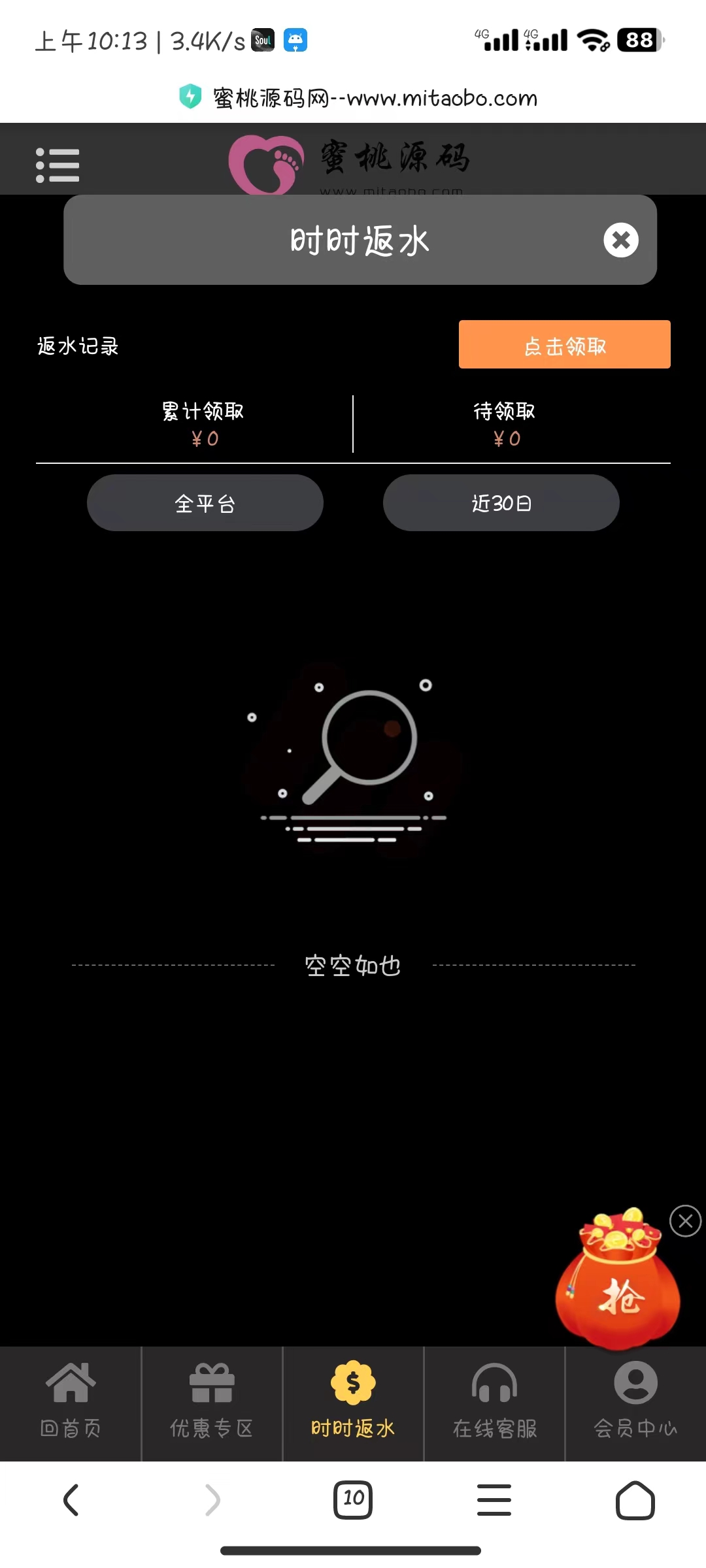Screen dimensions: 706x1568
Task: Tap the orange 点击领取 button
Action: tap(564, 345)
